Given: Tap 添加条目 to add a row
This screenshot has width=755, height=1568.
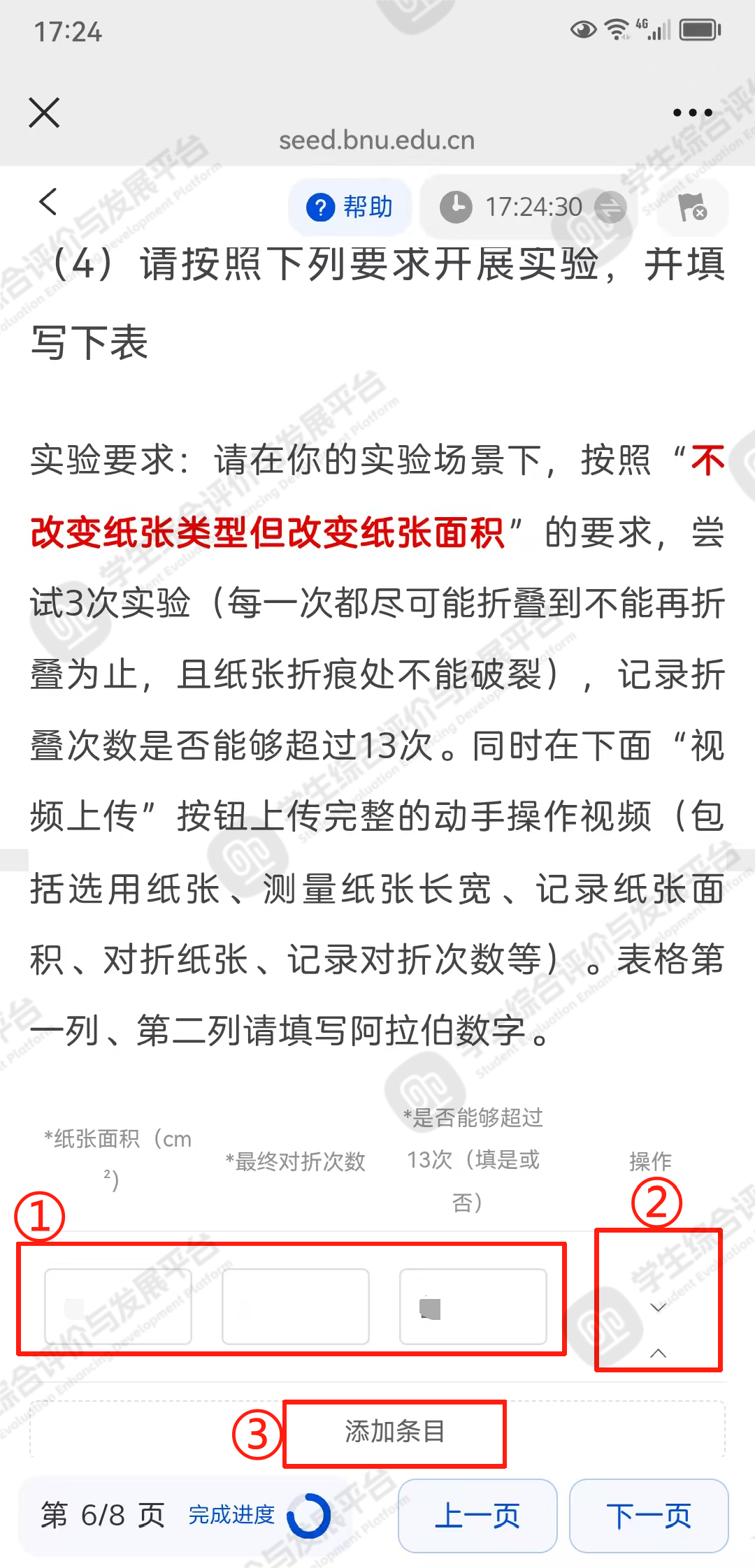Looking at the screenshot, I should [x=394, y=1432].
